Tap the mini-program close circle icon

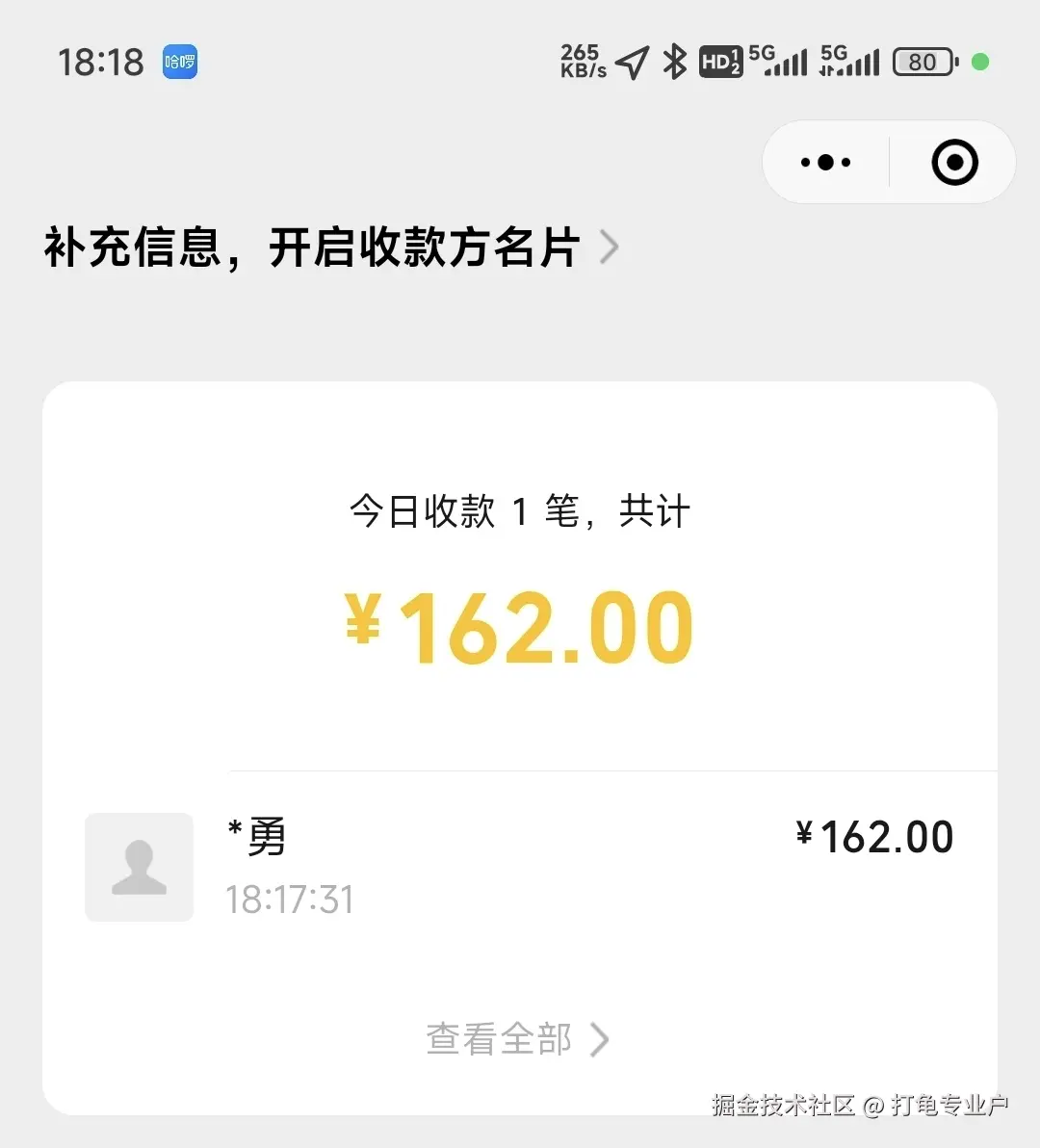click(x=951, y=162)
